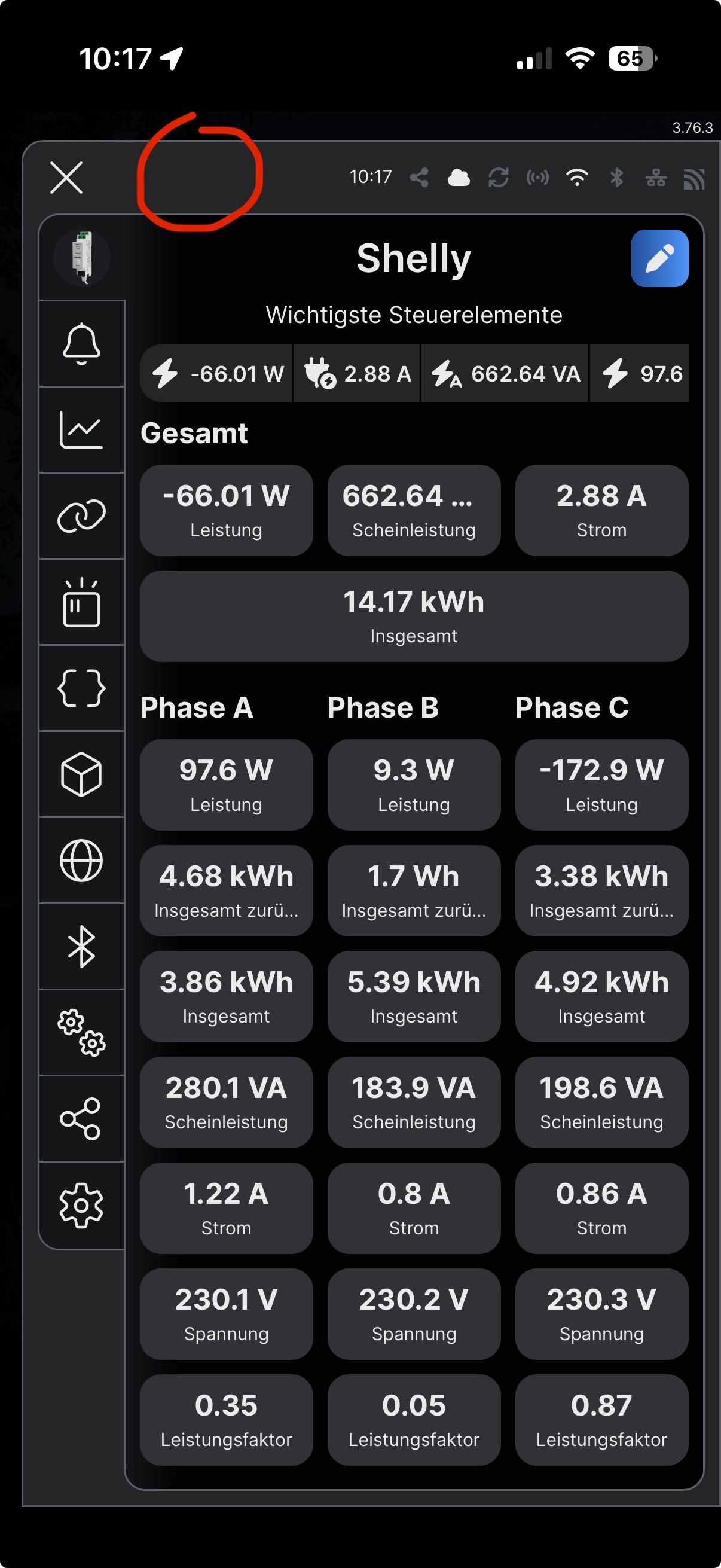Viewport: 721px width, 1568px height.
Task: Open the Shelly device image tab
Action: tap(81, 258)
